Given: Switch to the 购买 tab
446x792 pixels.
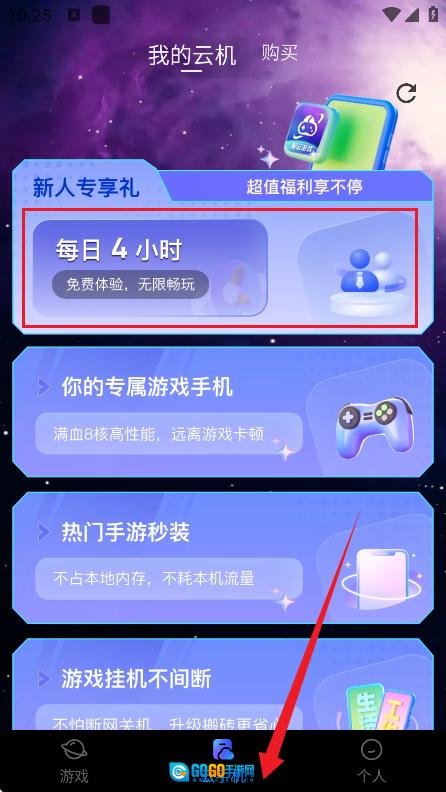Looking at the screenshot, I should coord(279,53).
